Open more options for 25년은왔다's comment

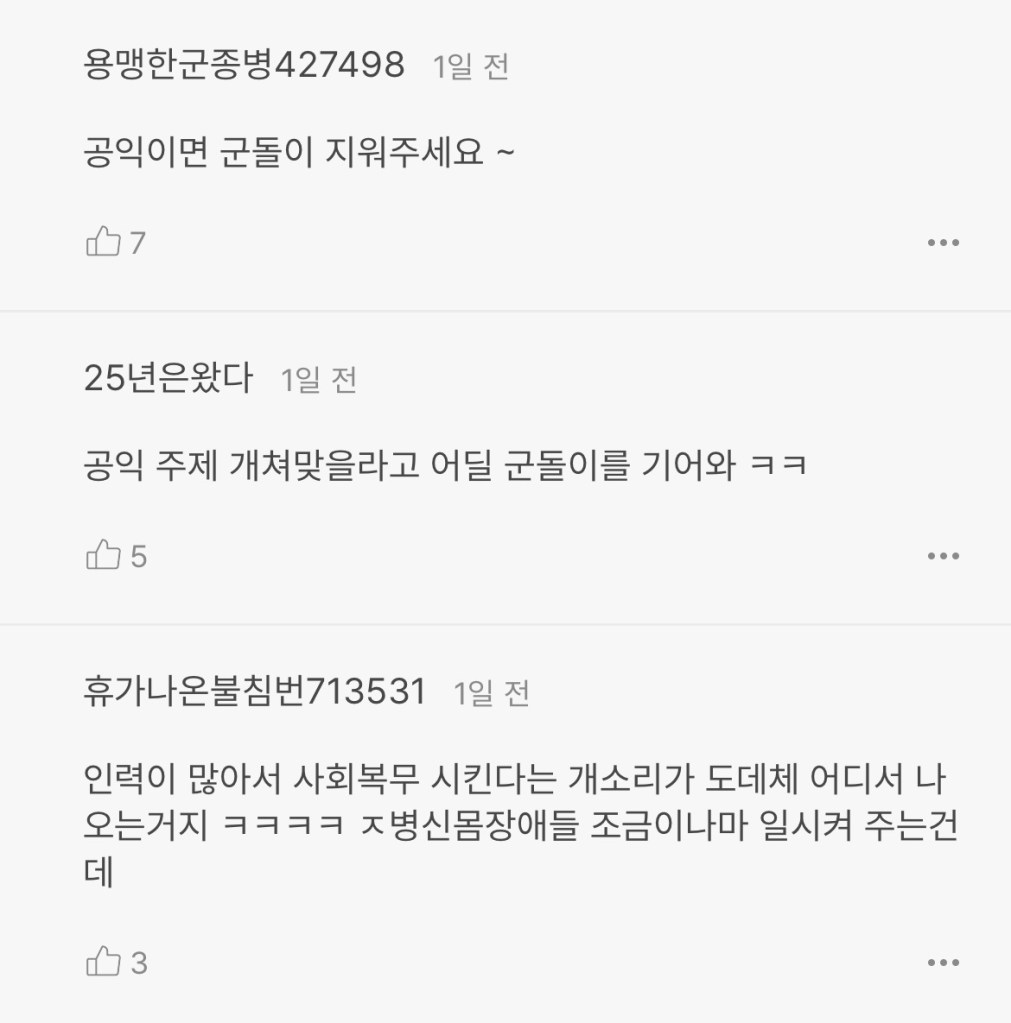[x=943, y=556]
